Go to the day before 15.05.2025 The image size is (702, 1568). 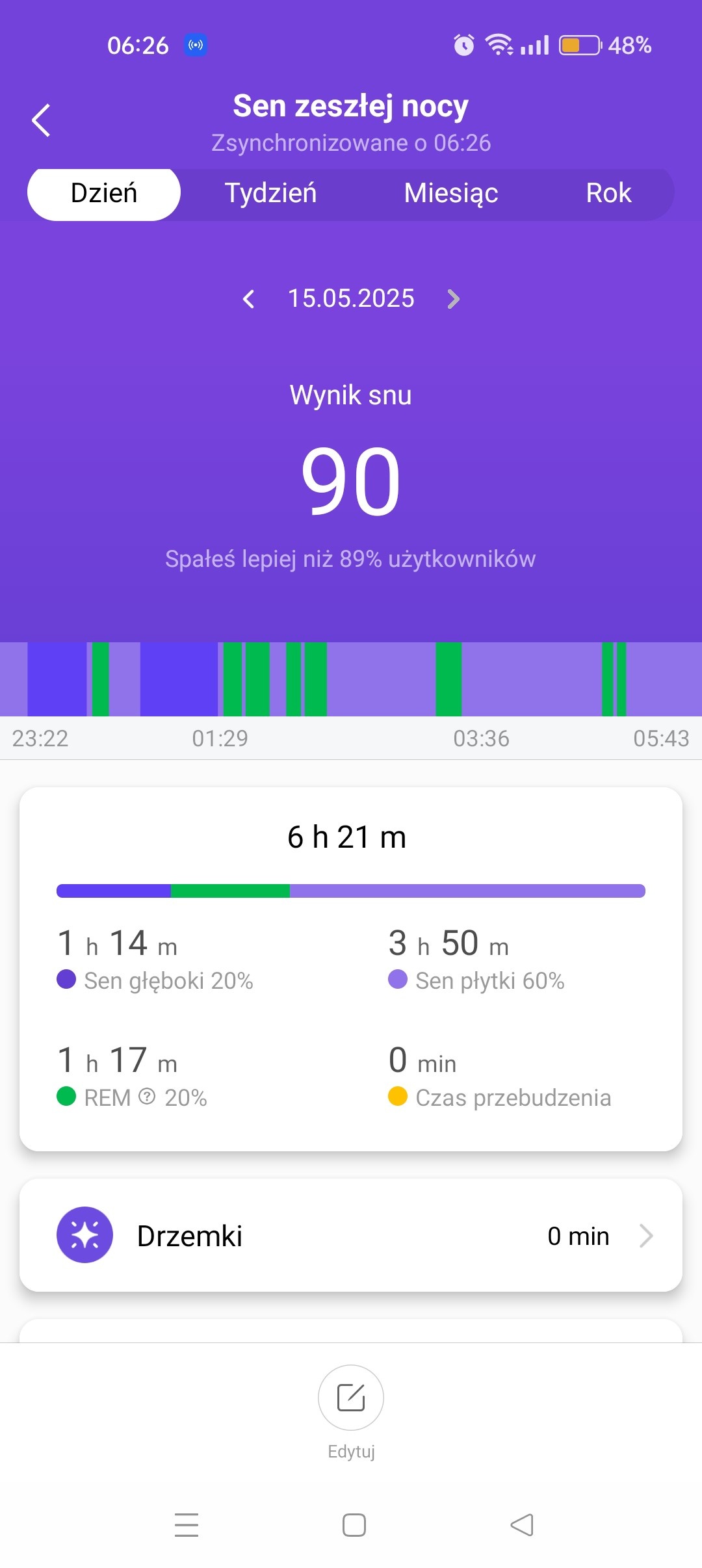click(248, 299)
